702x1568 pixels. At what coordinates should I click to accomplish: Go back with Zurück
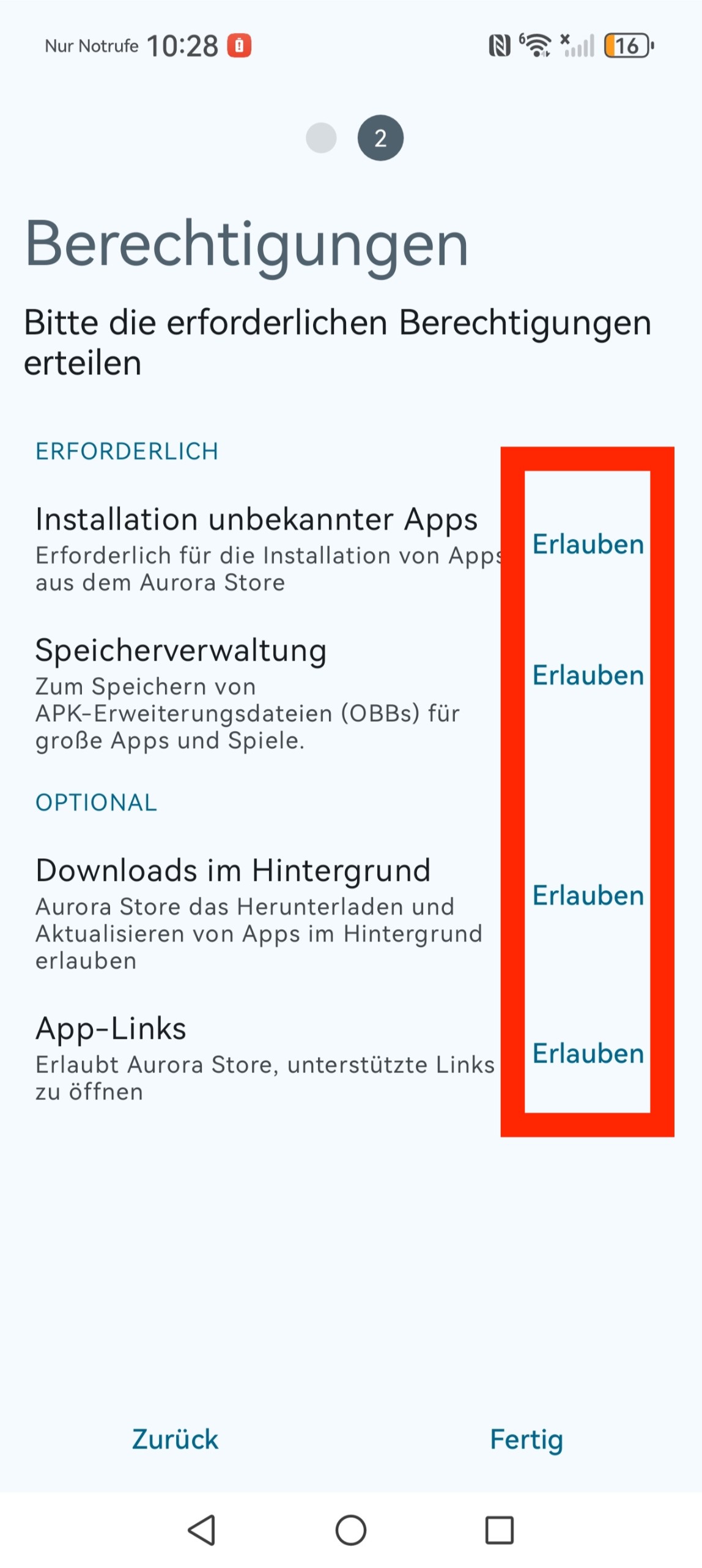click(175, 1440)
